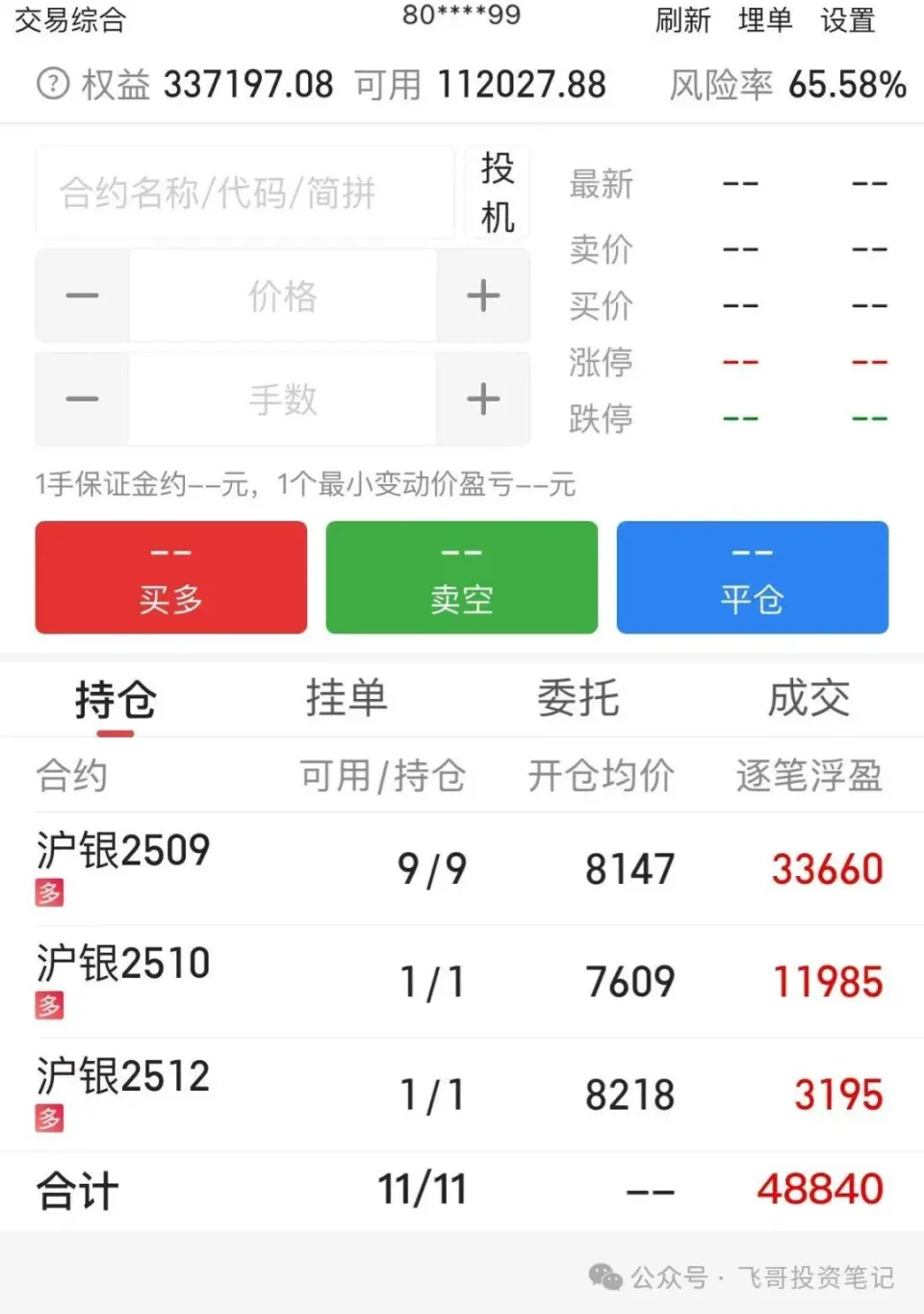The height and width of the screenshot is (1314, 924).
Task: Focus the 价格 price field
Action: pyautogui.click(x=283, y=296)
